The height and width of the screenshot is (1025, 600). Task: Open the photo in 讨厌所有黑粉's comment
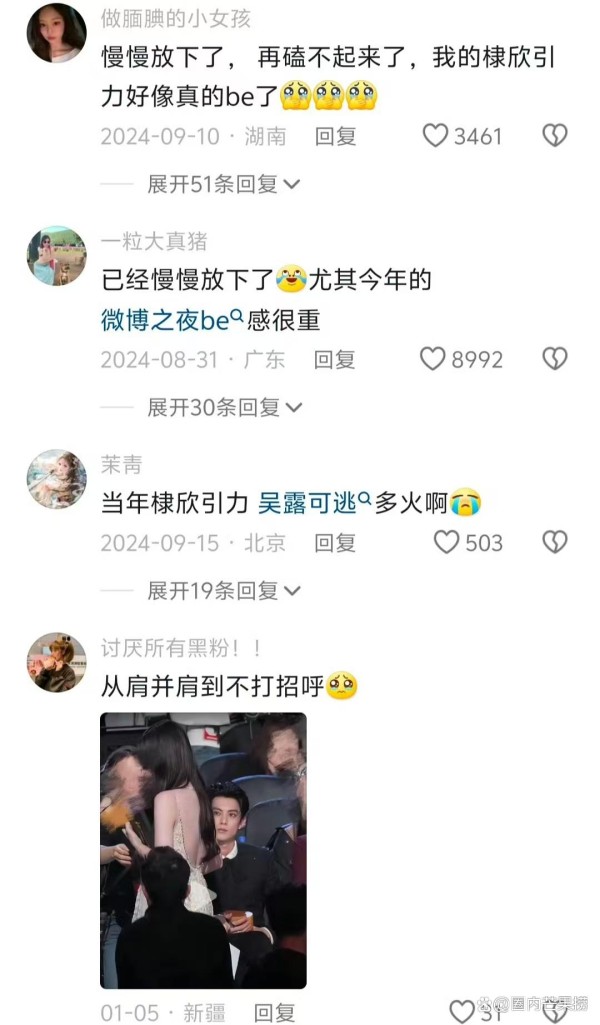coord(203,850)
